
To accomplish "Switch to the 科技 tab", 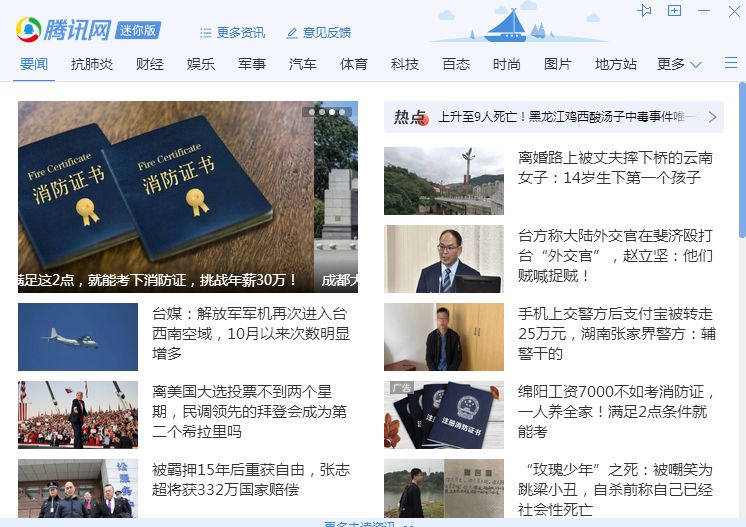I will pyautogui.click(x=405, y=64).
